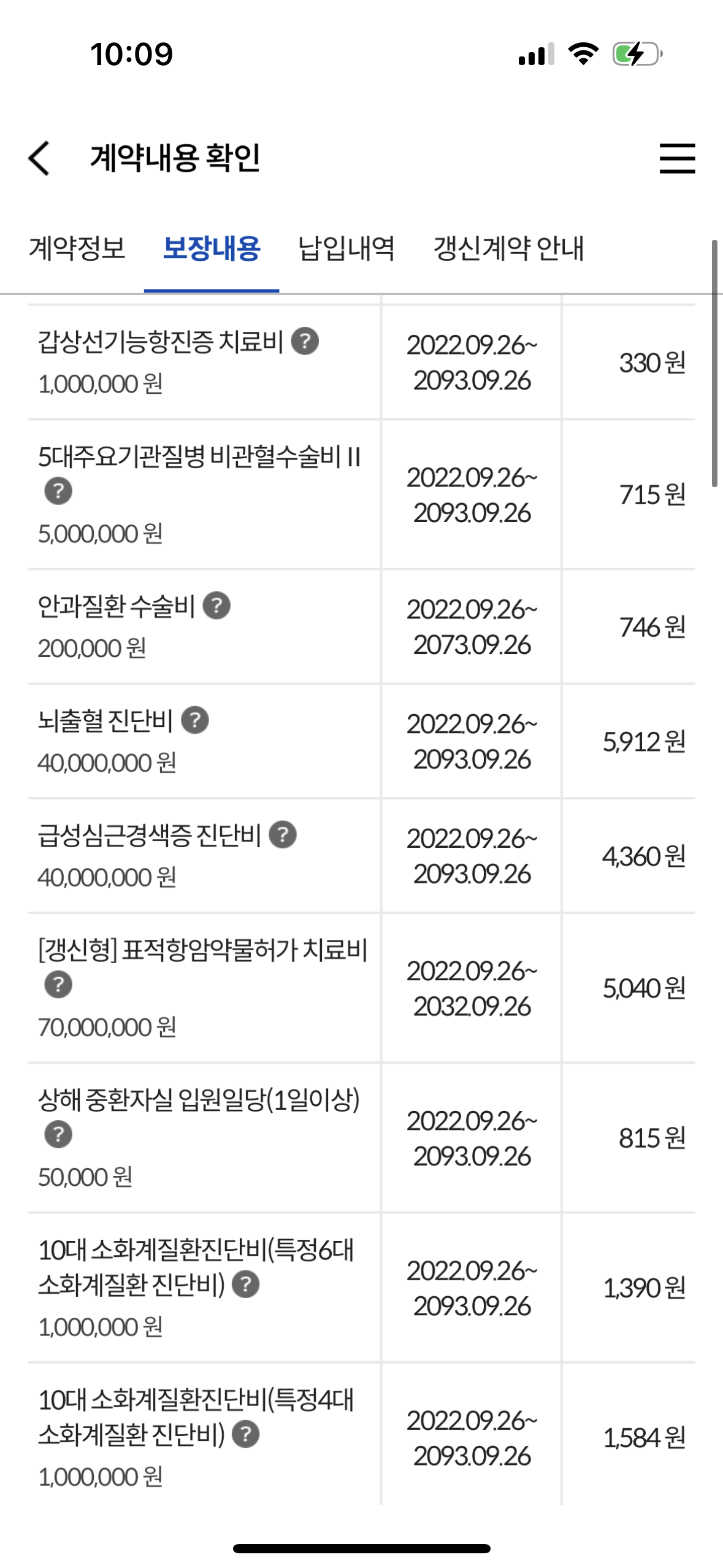Switch to the 납입내역 tab
Viewport: 723px width, 1568px height.
pos(346,248)
